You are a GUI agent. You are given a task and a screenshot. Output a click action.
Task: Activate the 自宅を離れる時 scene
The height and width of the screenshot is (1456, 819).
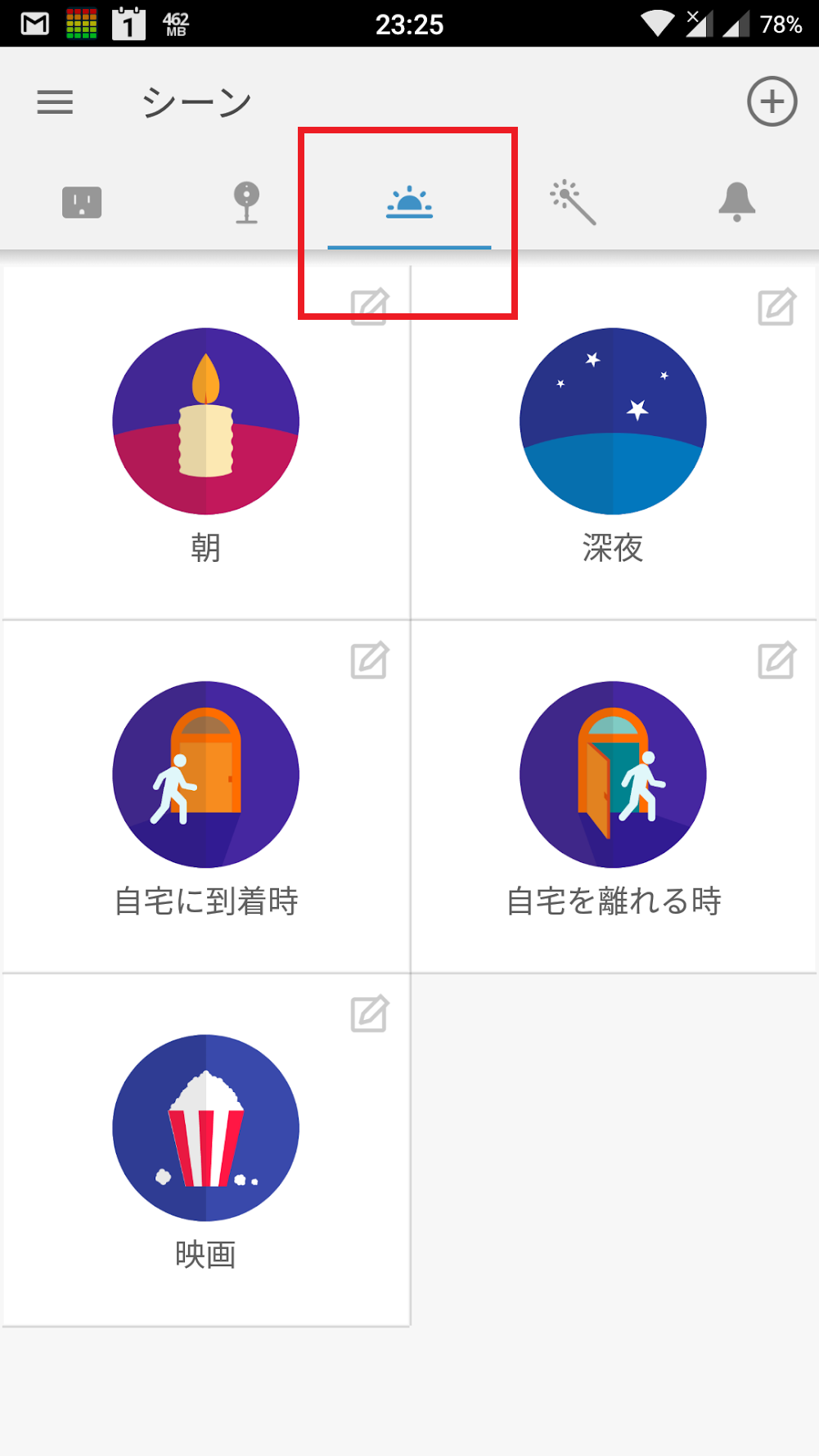(x=613, y=775)
